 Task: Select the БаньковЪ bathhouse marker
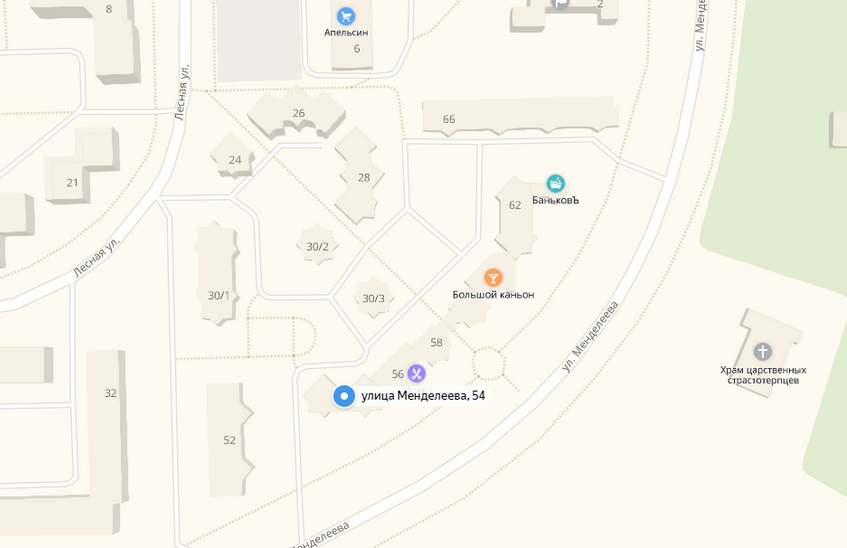(x=556, y=183)
